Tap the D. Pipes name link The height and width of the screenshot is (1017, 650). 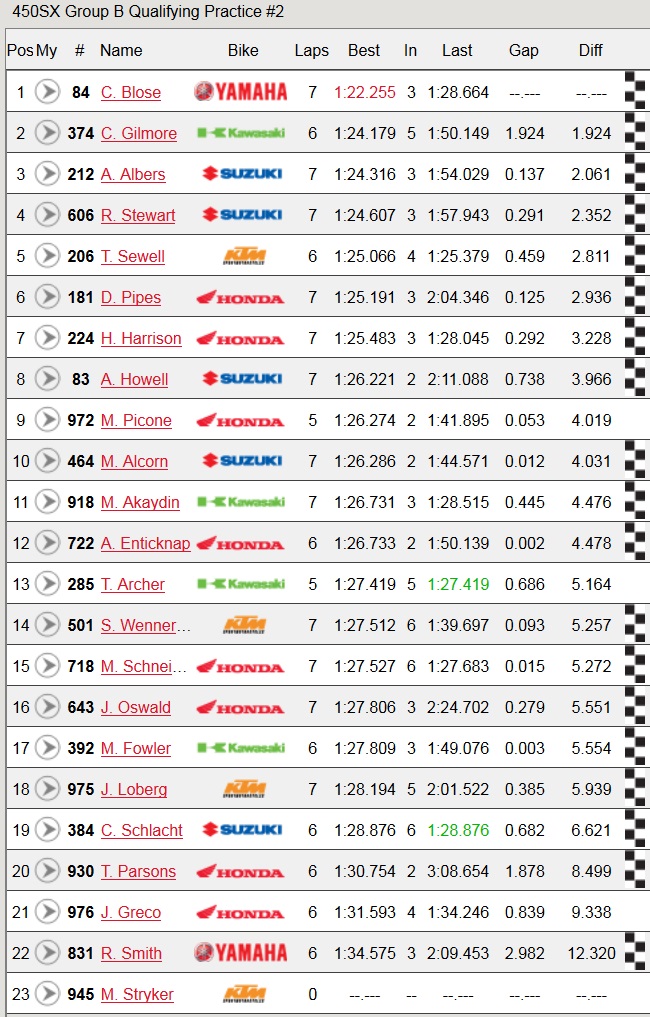[x=130, y=297]
